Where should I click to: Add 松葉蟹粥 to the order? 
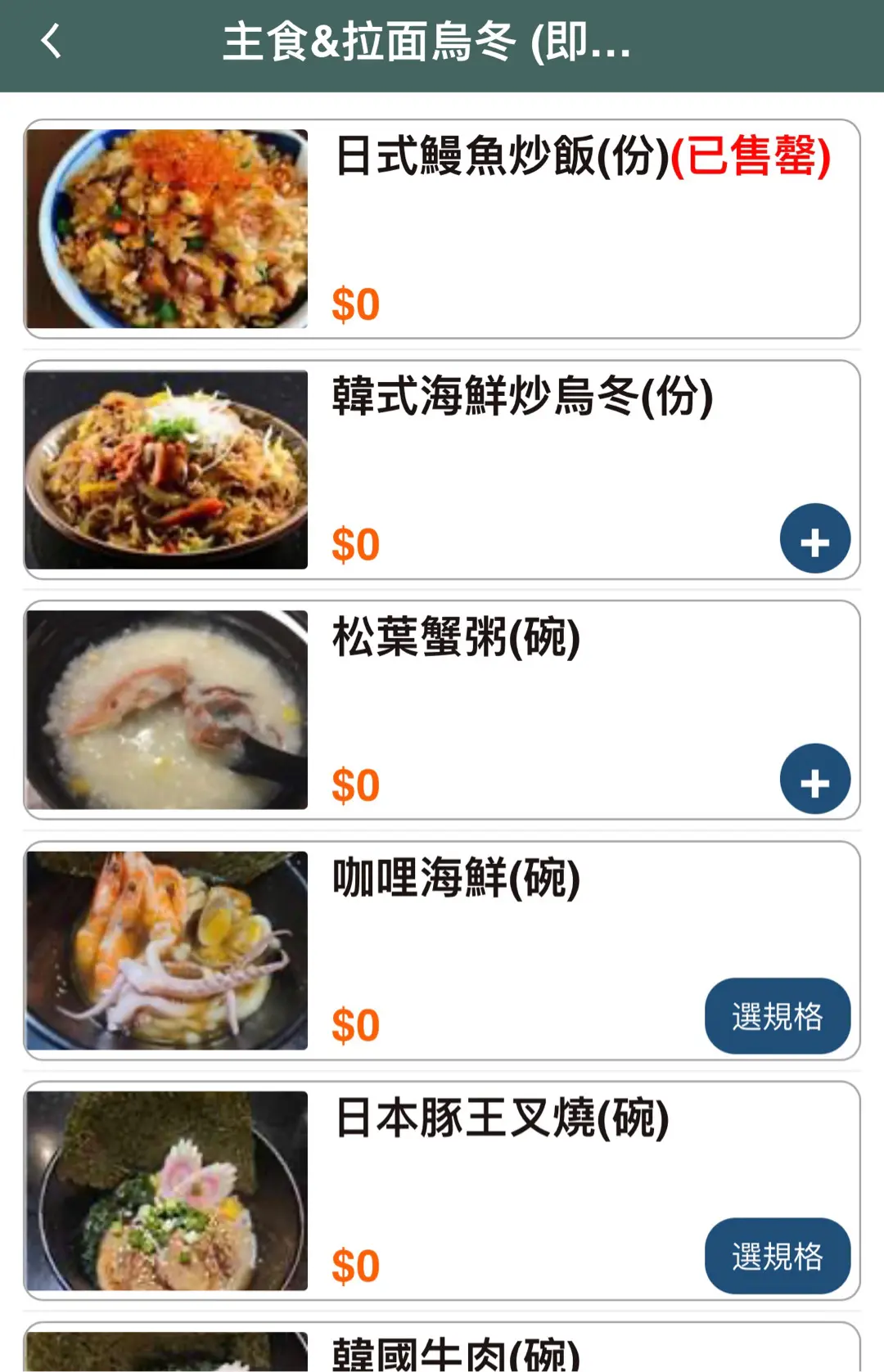(x=814, y=779)
